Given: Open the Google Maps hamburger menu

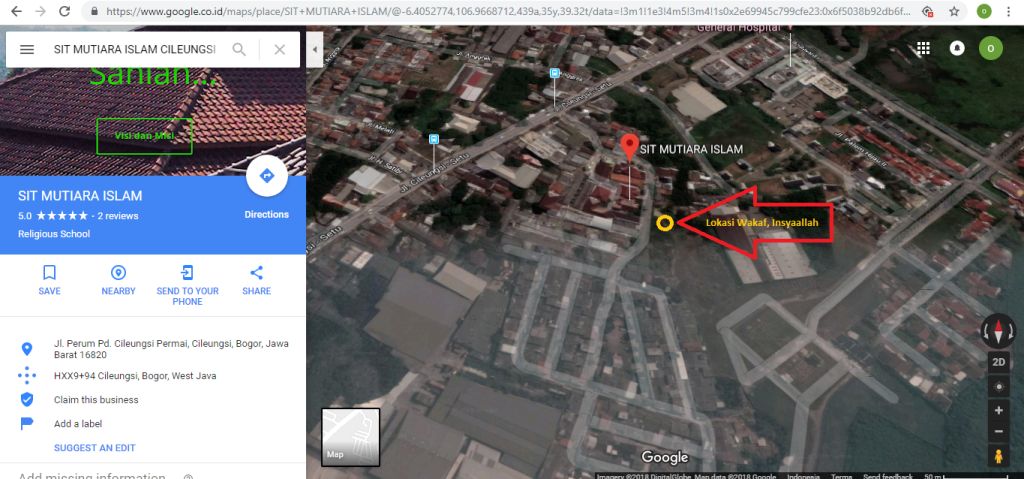Looking at the screenshot, I should point(27,49).
